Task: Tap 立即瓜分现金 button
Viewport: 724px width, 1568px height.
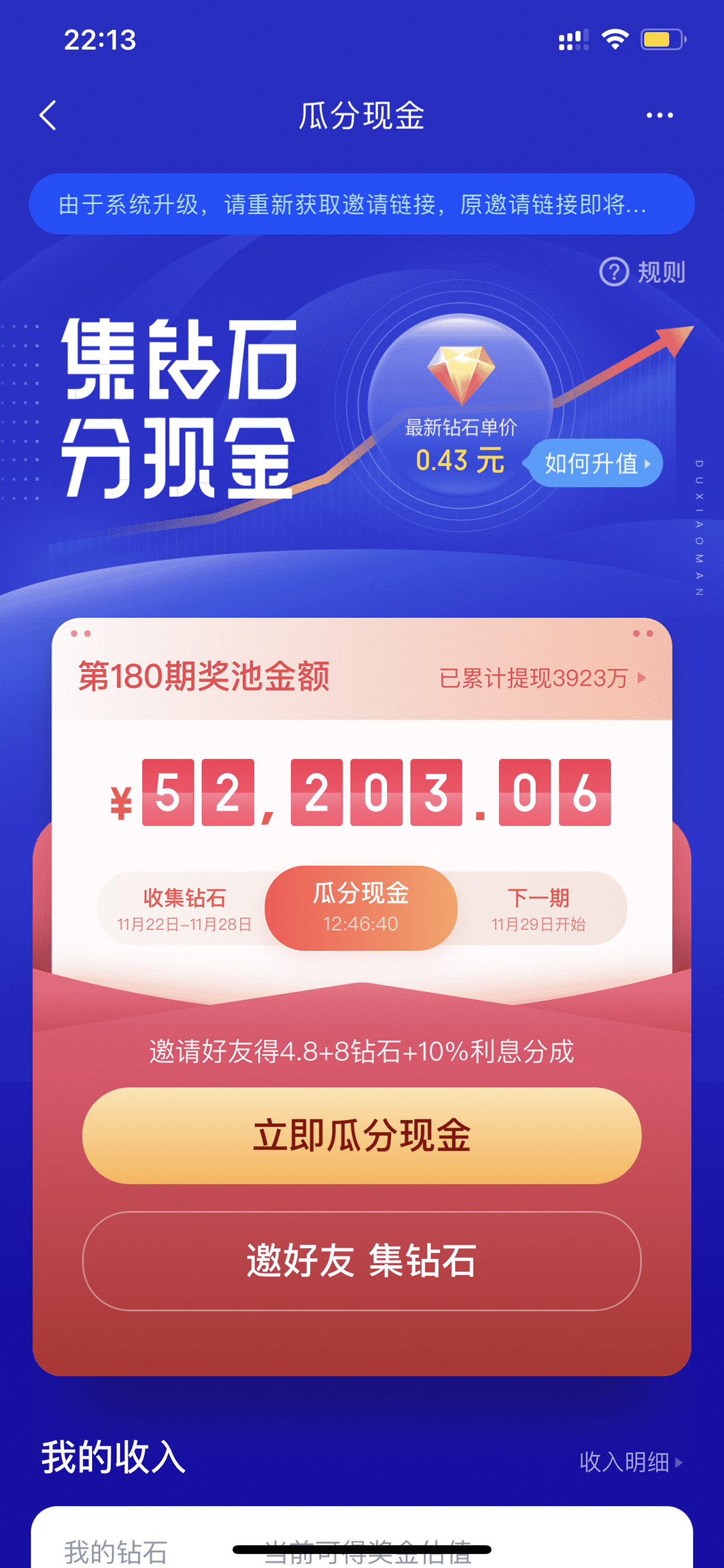Action: (x=361, y=1135)
